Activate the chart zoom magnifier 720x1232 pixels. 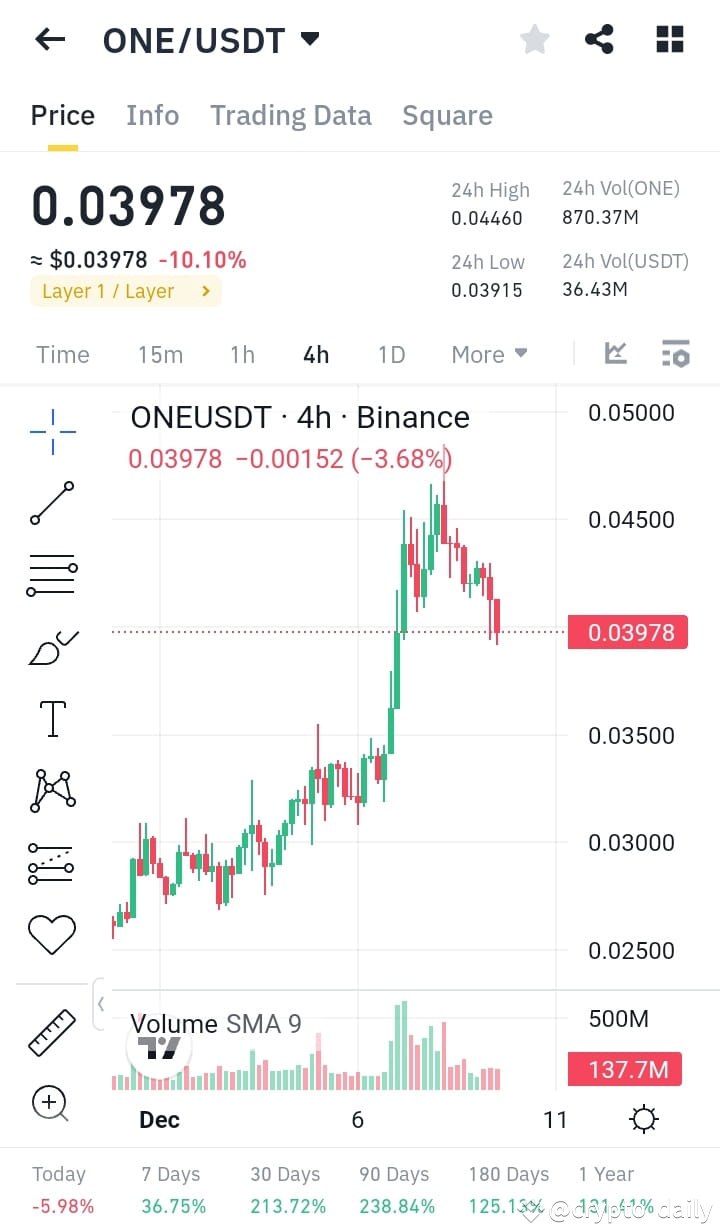tap(51, 1104)
